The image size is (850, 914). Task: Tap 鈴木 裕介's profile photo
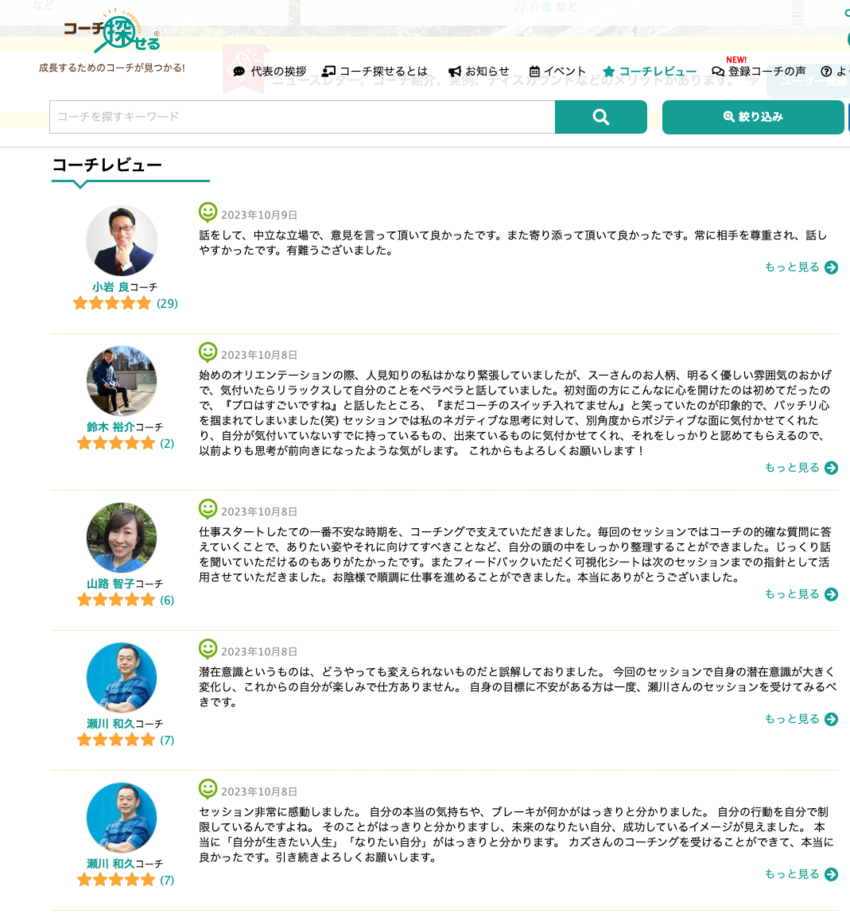pos(121,381)
